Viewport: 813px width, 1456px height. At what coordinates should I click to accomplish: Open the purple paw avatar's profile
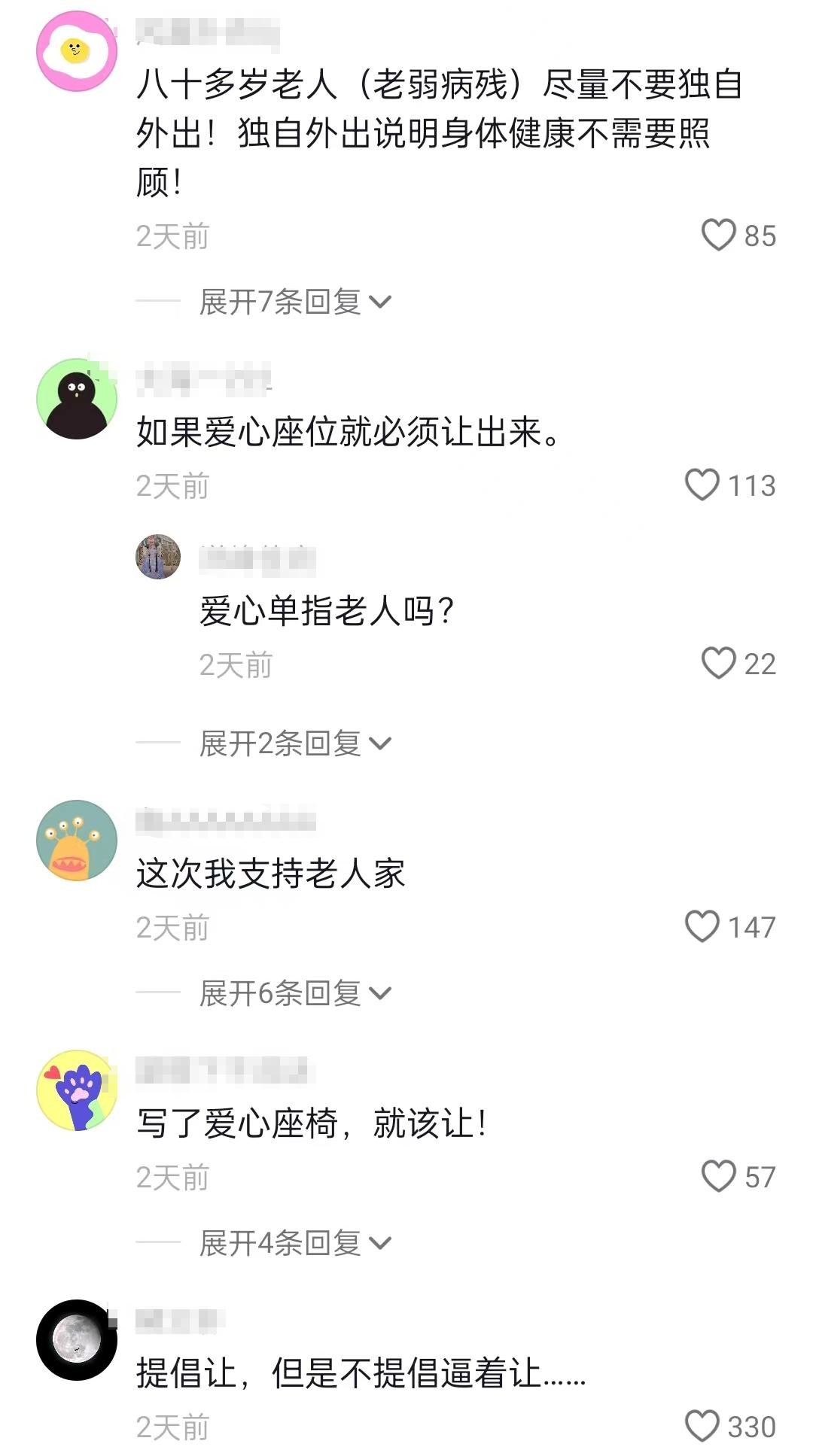77,1090
